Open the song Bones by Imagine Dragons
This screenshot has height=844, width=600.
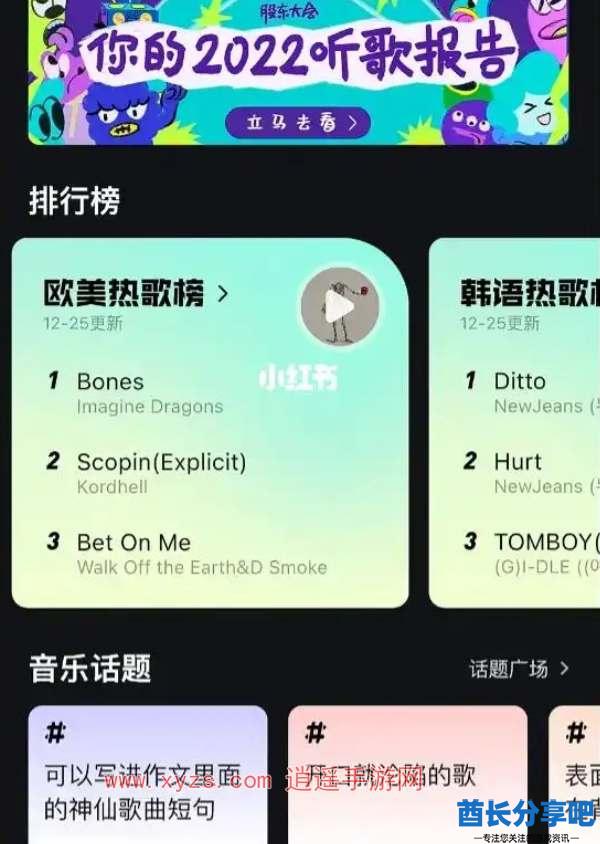point(150,392)
